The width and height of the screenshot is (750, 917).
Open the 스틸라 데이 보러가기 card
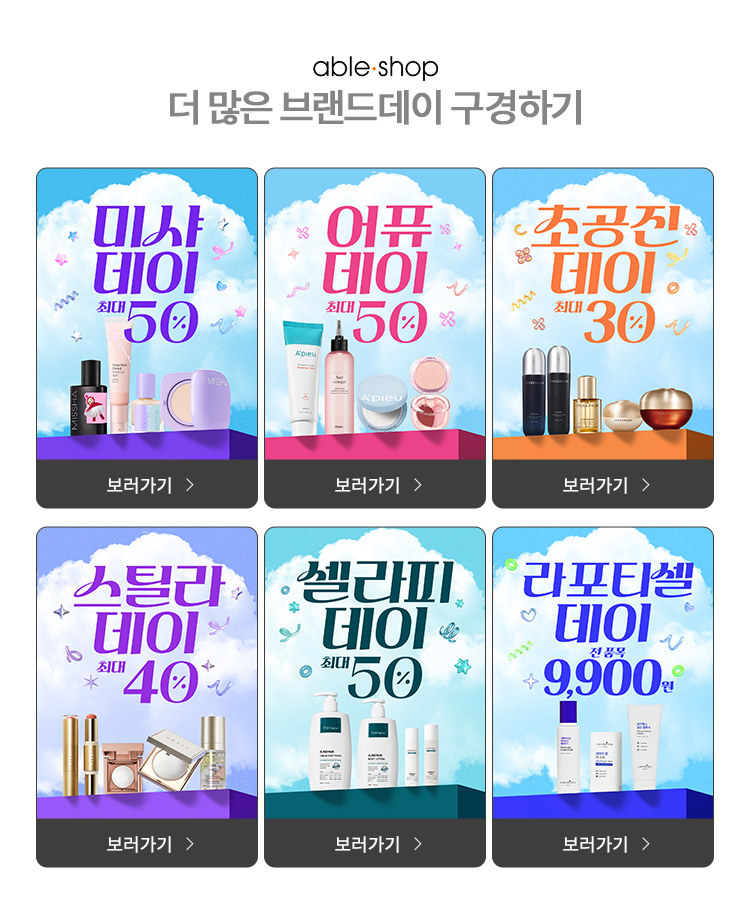tap(147, 844)
